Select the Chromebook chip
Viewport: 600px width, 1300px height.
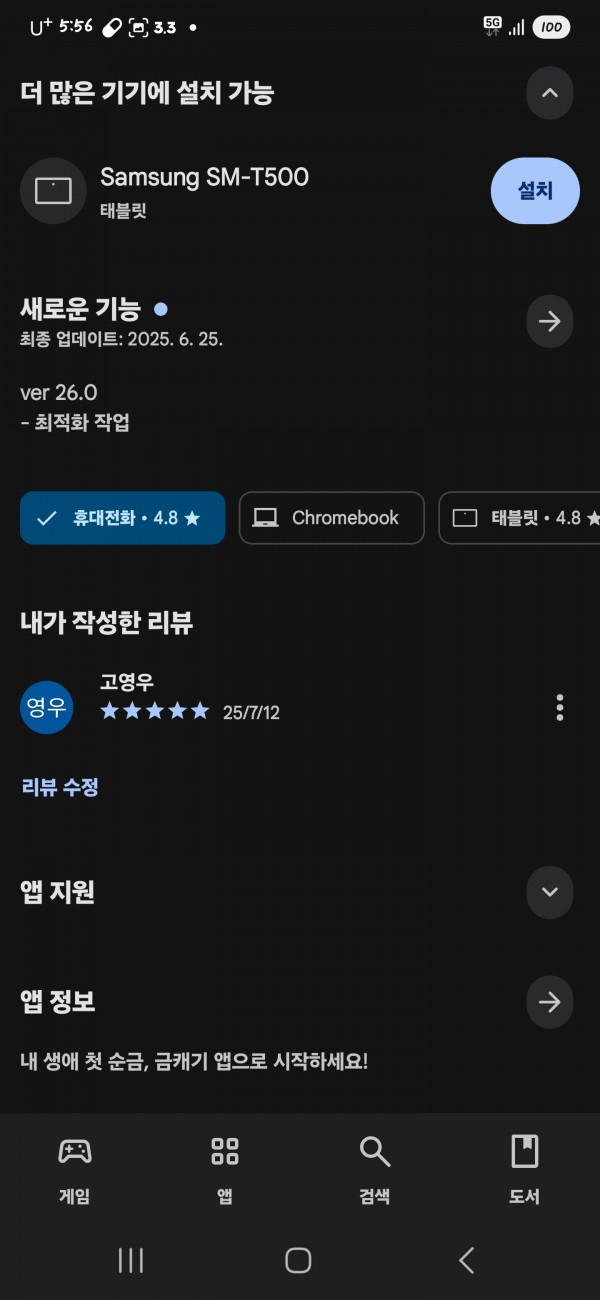pos(331,518)
